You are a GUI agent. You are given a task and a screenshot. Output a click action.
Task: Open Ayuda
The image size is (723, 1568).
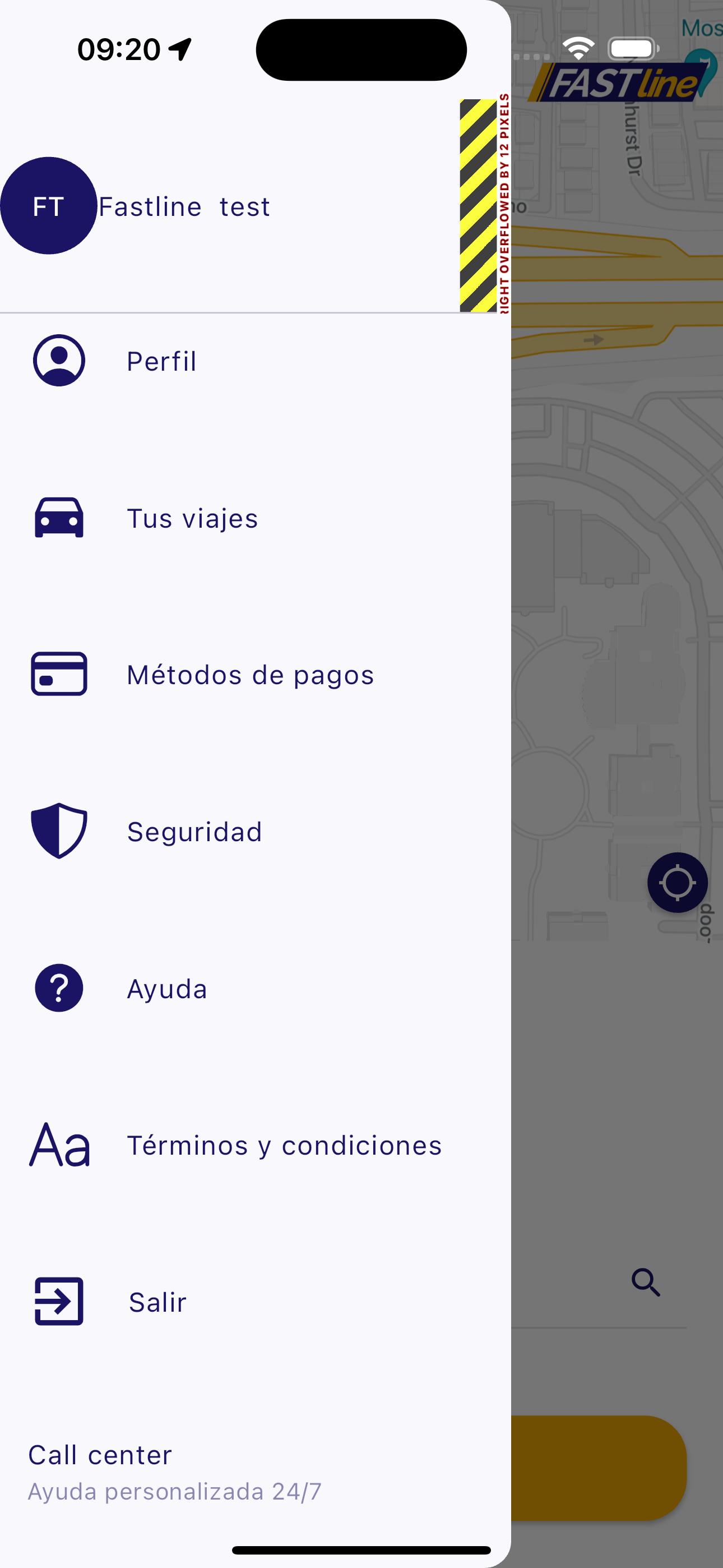coord(256,989)
